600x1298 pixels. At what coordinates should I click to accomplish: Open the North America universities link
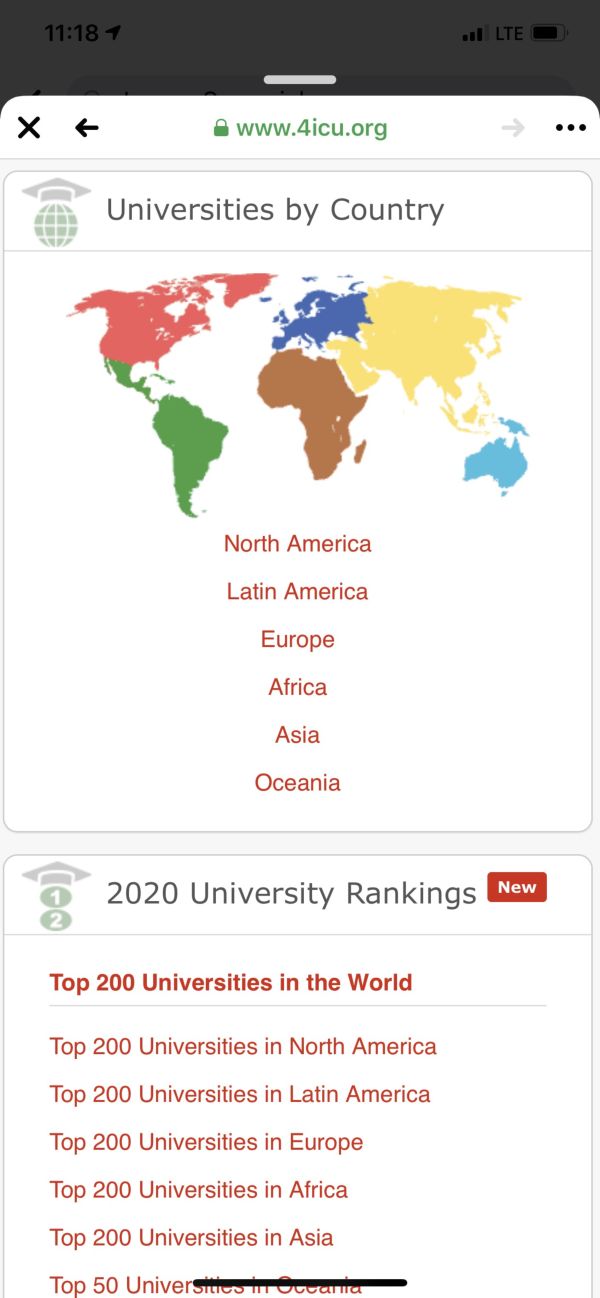click(x=297, y=544)
